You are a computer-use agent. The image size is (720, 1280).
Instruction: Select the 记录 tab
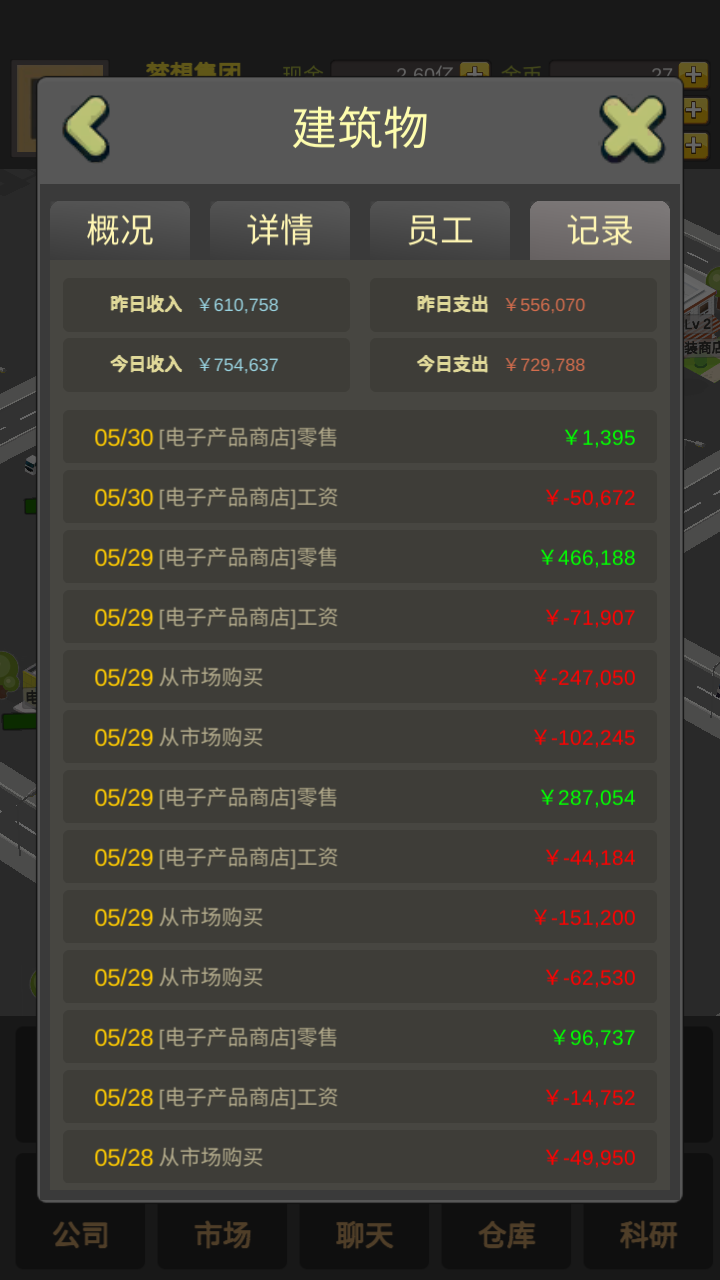point(600,230)
